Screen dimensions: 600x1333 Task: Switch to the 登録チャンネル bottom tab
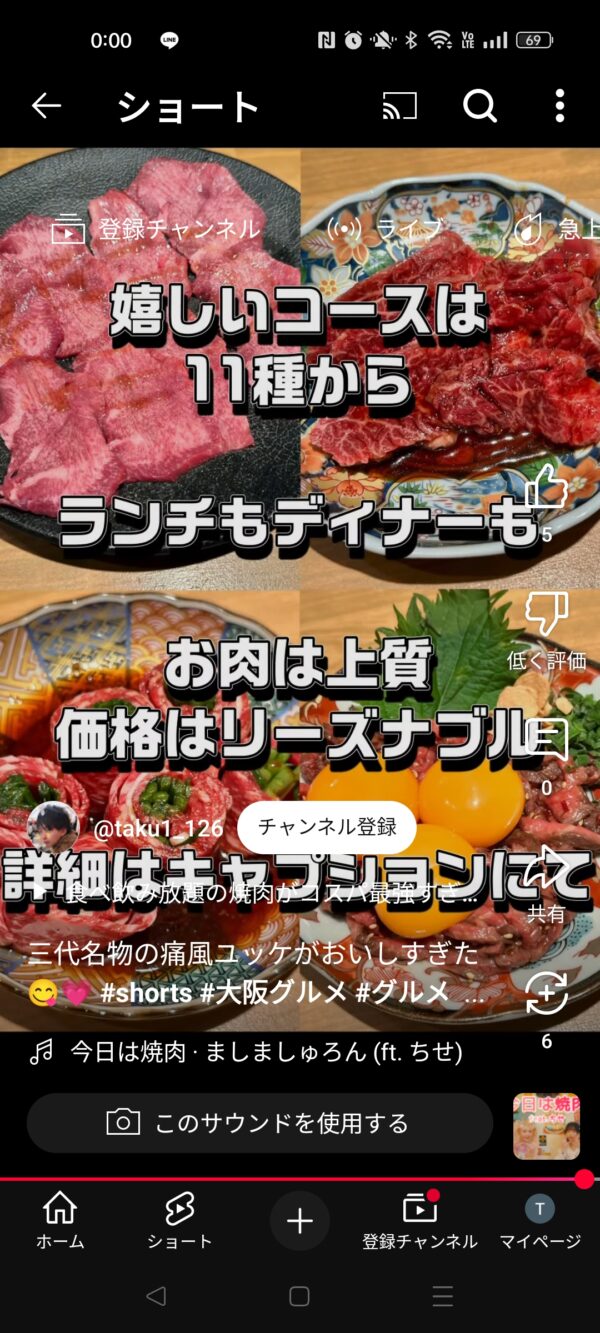tap(420, 1221)
